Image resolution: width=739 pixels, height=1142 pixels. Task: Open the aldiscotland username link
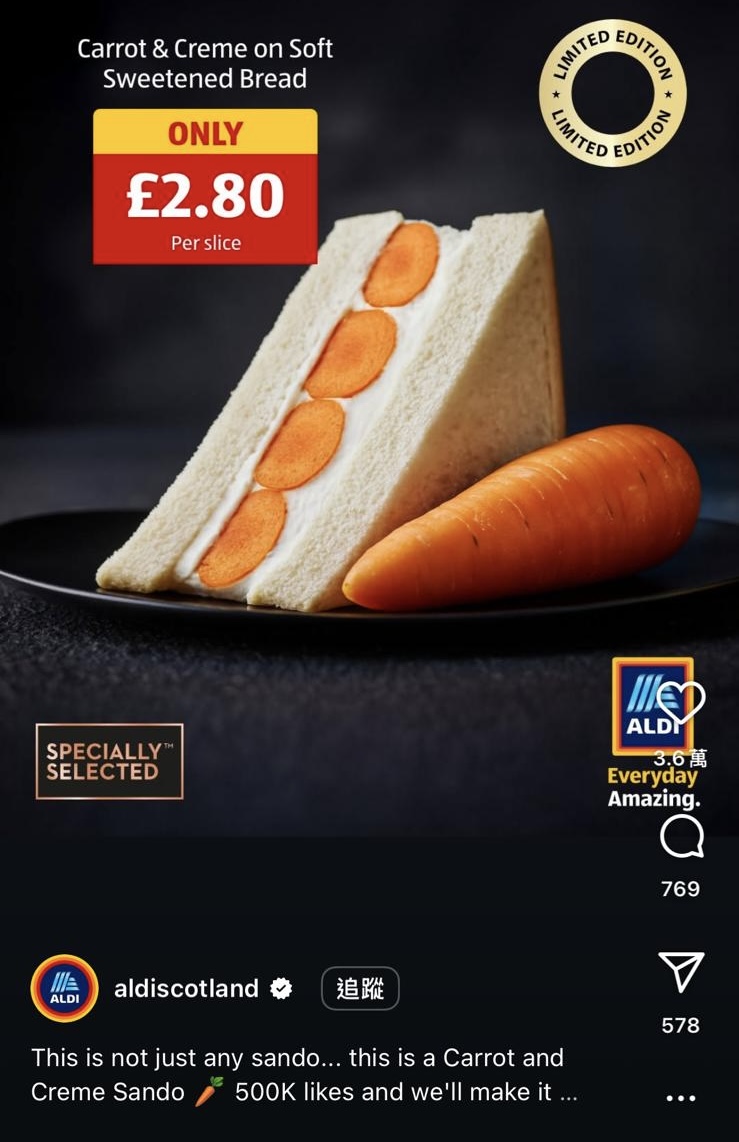click(x=186, y=989)
